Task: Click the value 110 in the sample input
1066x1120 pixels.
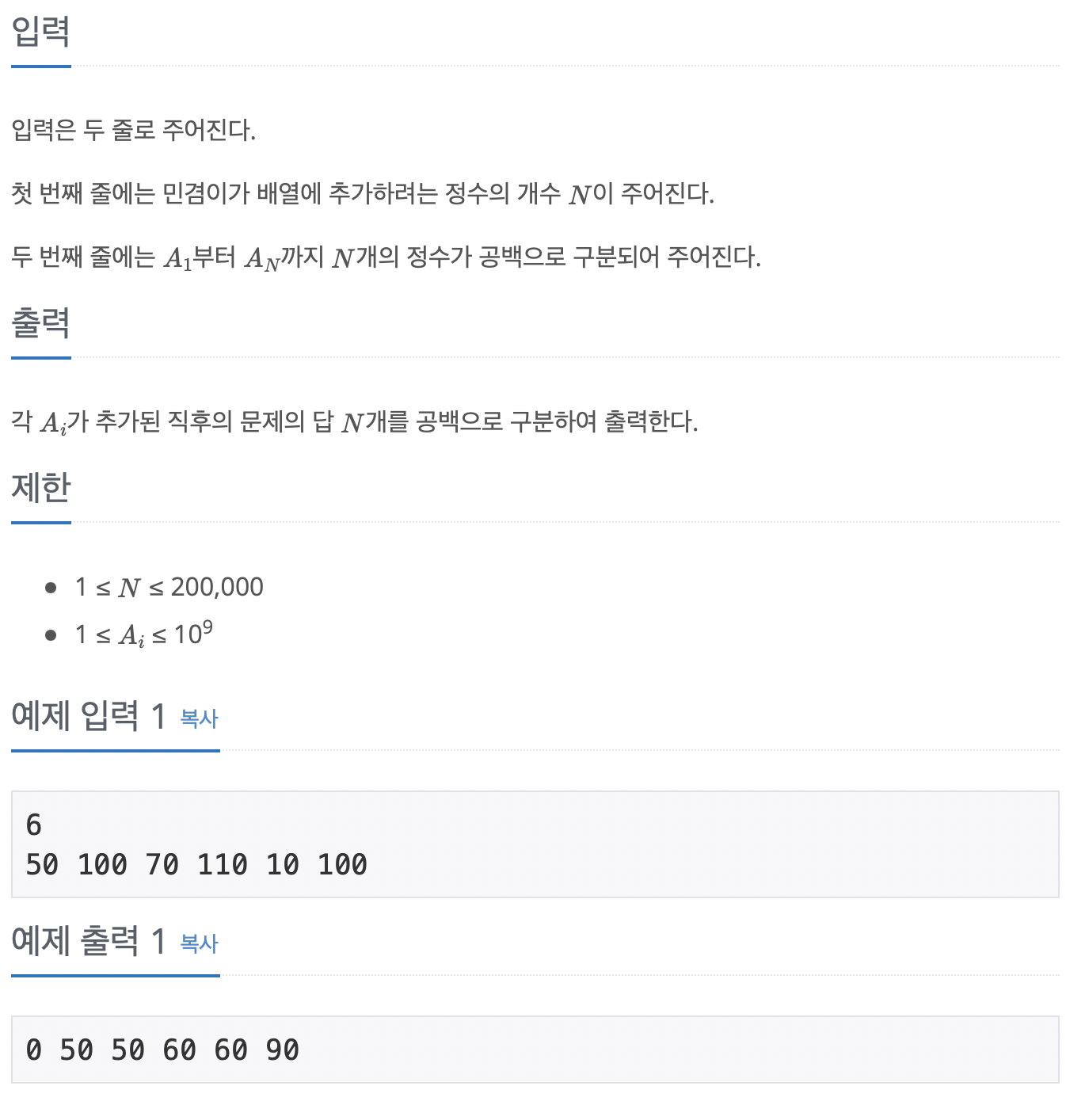Action: (223, 864)
